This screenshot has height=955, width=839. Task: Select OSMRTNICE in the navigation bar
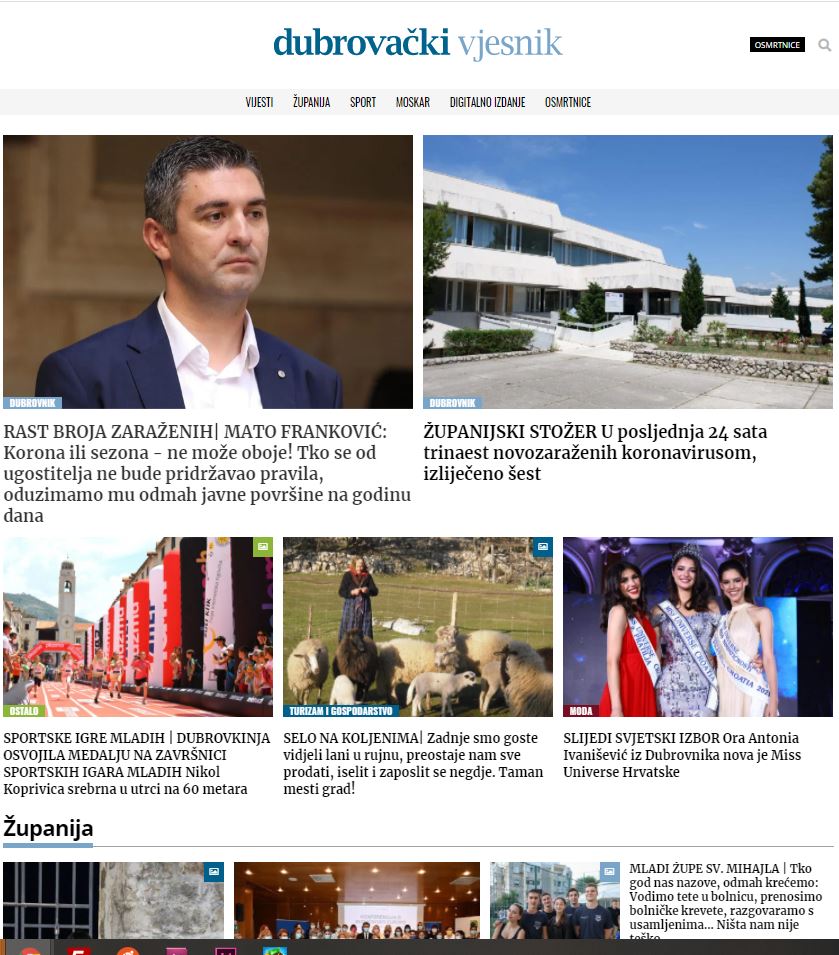click(568, 102)
